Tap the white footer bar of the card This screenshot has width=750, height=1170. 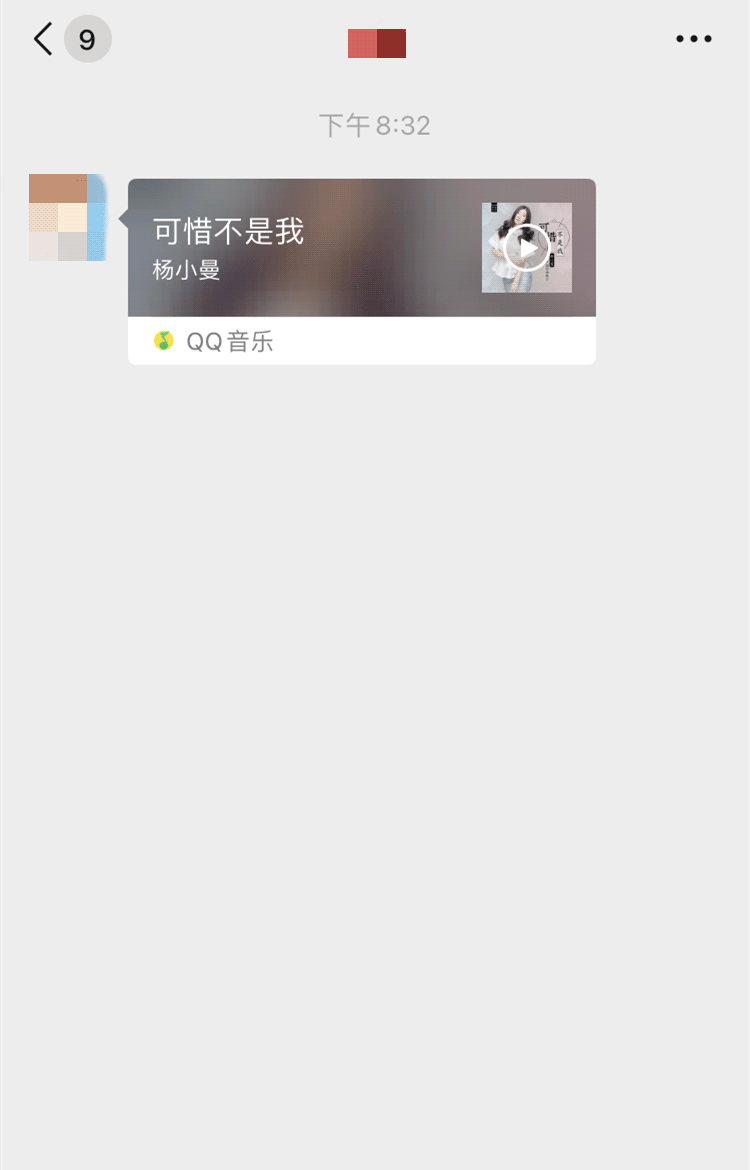[360, 341]
